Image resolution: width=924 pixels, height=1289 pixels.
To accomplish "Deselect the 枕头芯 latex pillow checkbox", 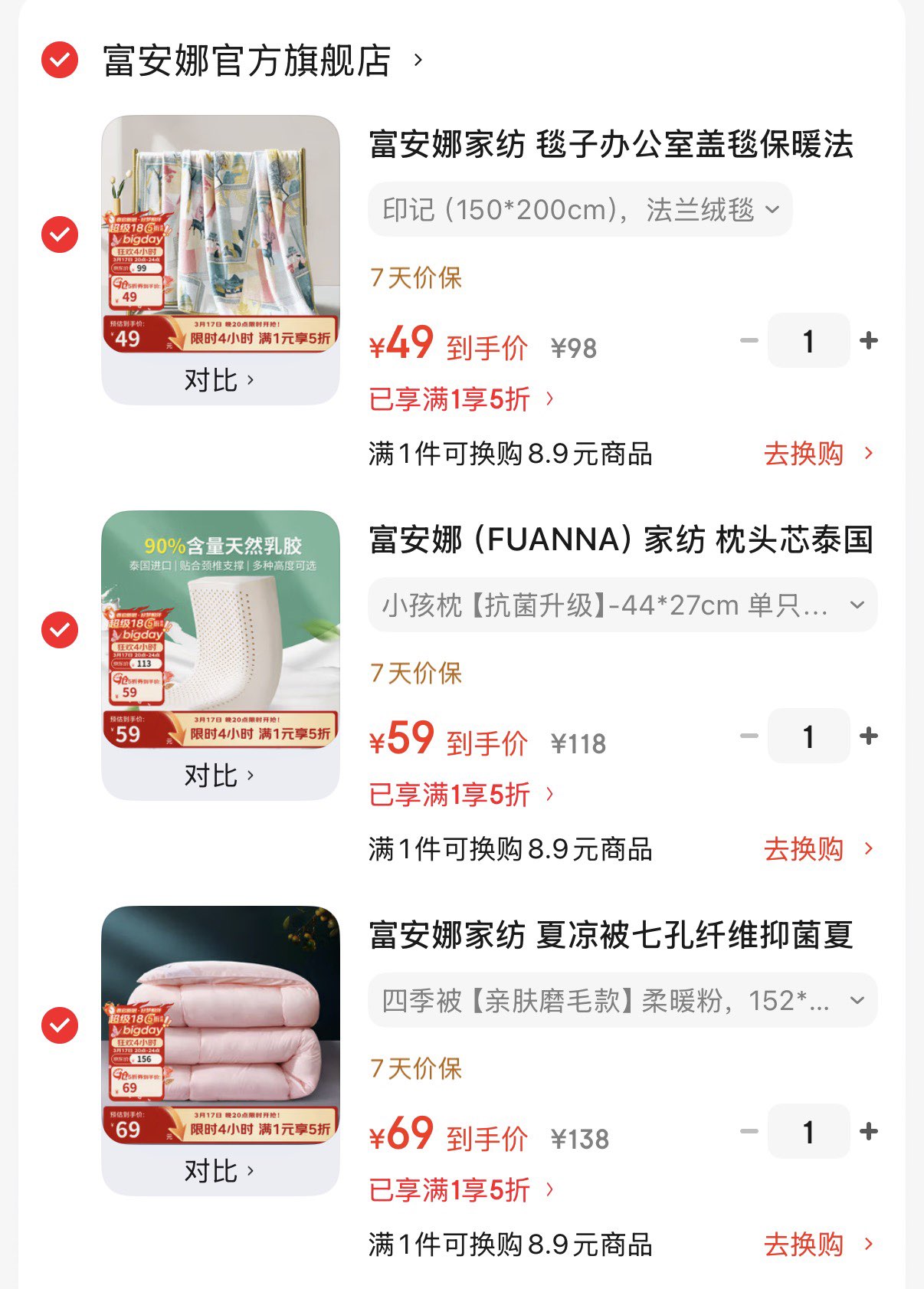I will [60, 630].
